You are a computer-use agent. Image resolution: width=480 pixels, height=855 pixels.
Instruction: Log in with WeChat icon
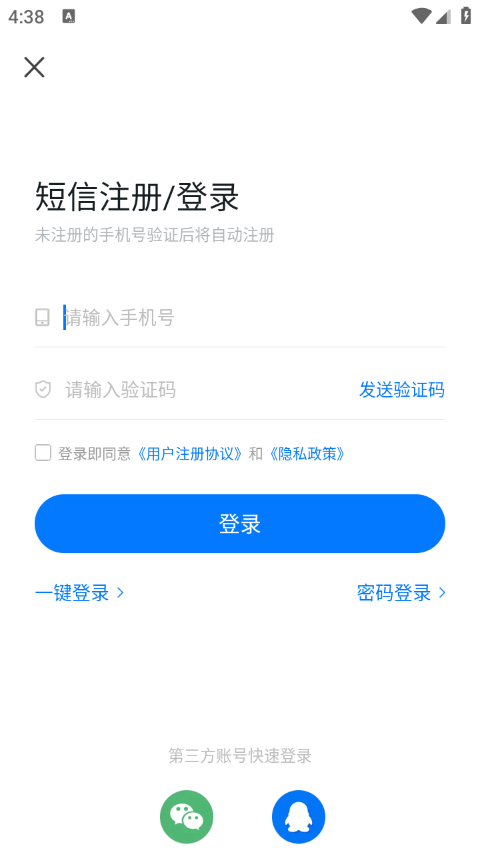point(187,817)
